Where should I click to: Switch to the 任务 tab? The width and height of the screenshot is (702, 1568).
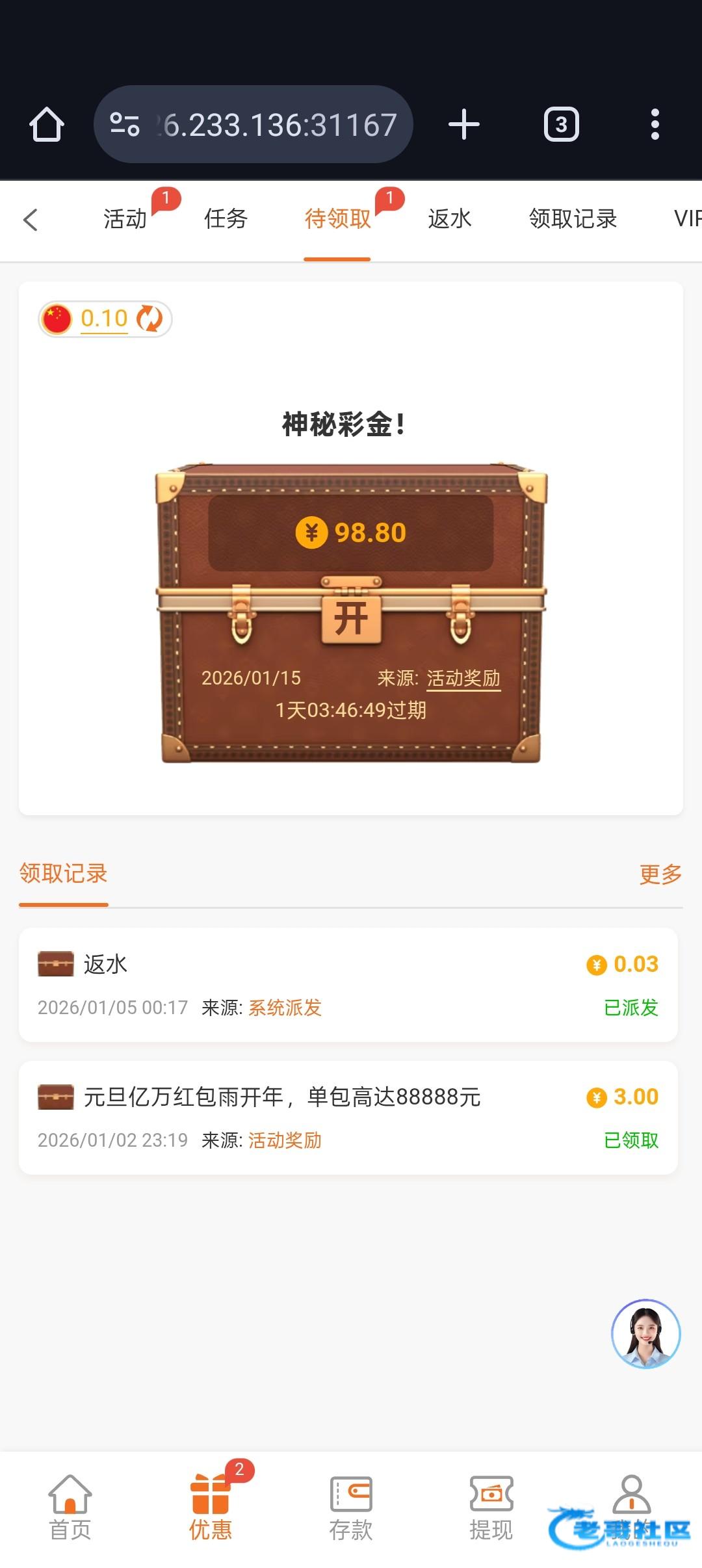coord(226,219)
